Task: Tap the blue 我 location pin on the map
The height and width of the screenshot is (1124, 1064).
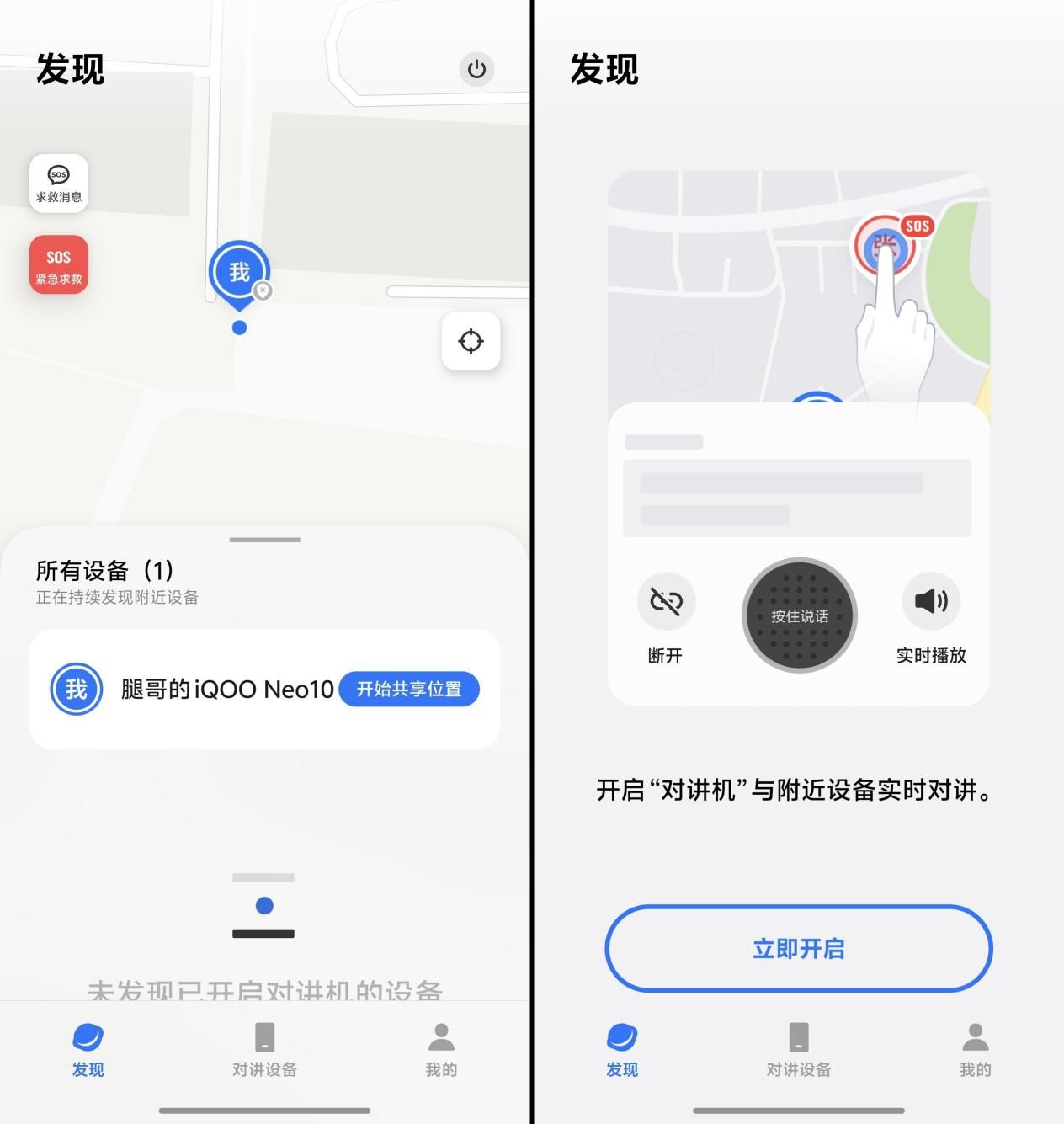Action: point(239,273)
